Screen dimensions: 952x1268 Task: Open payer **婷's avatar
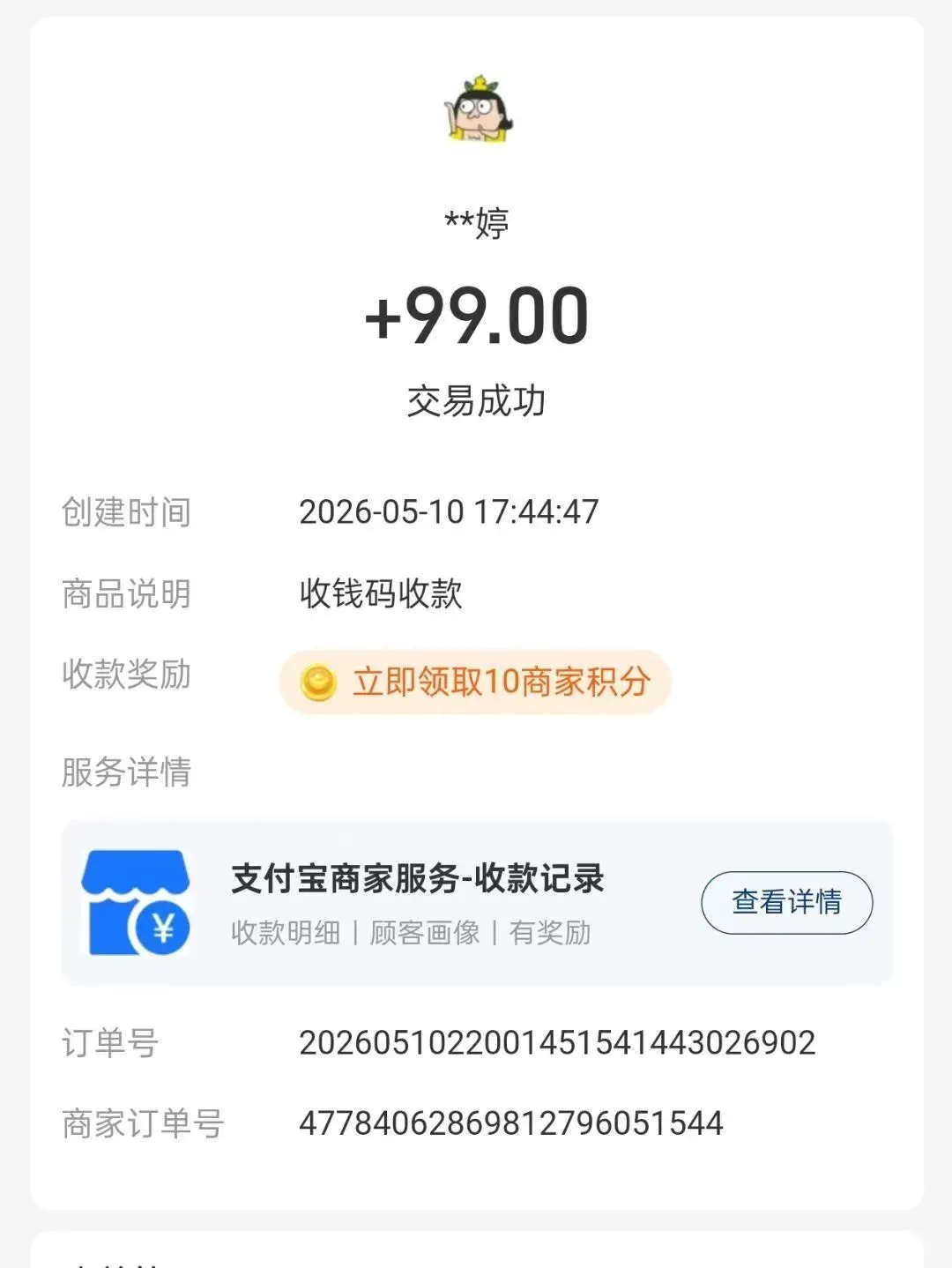click(x=478, y=109)
